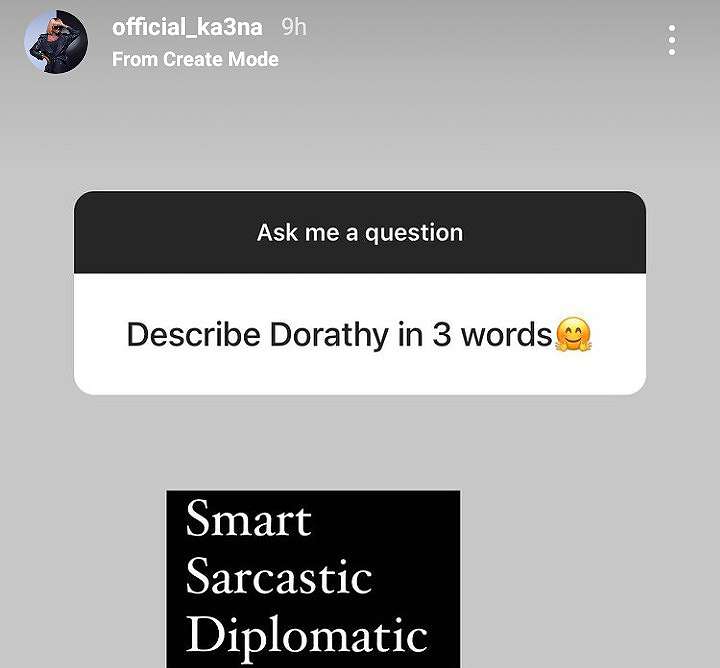This screenshot has height=668, width=720.
Task: Open official_ka3na's profile picture
Action: [56, 42]
